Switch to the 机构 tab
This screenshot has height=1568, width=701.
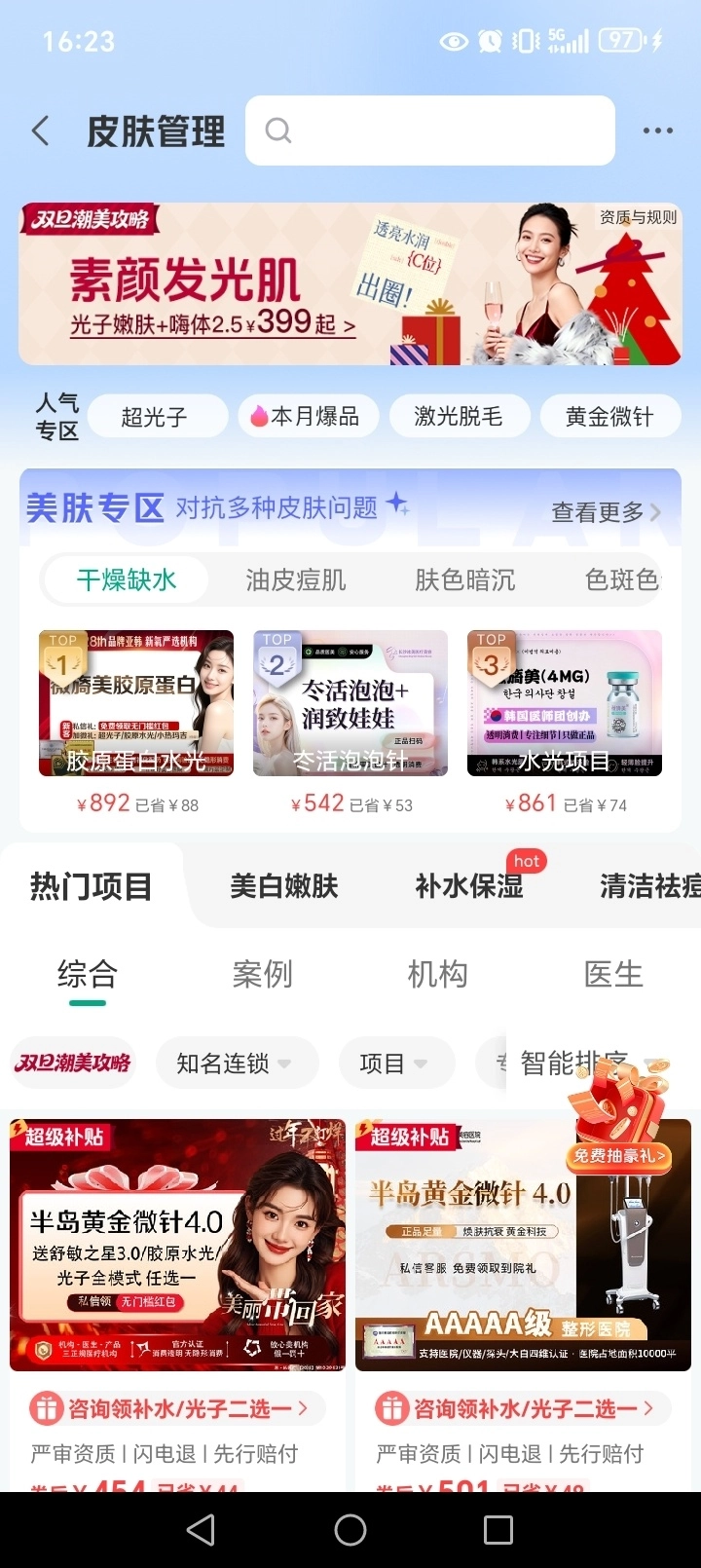[x=437, y=974]
